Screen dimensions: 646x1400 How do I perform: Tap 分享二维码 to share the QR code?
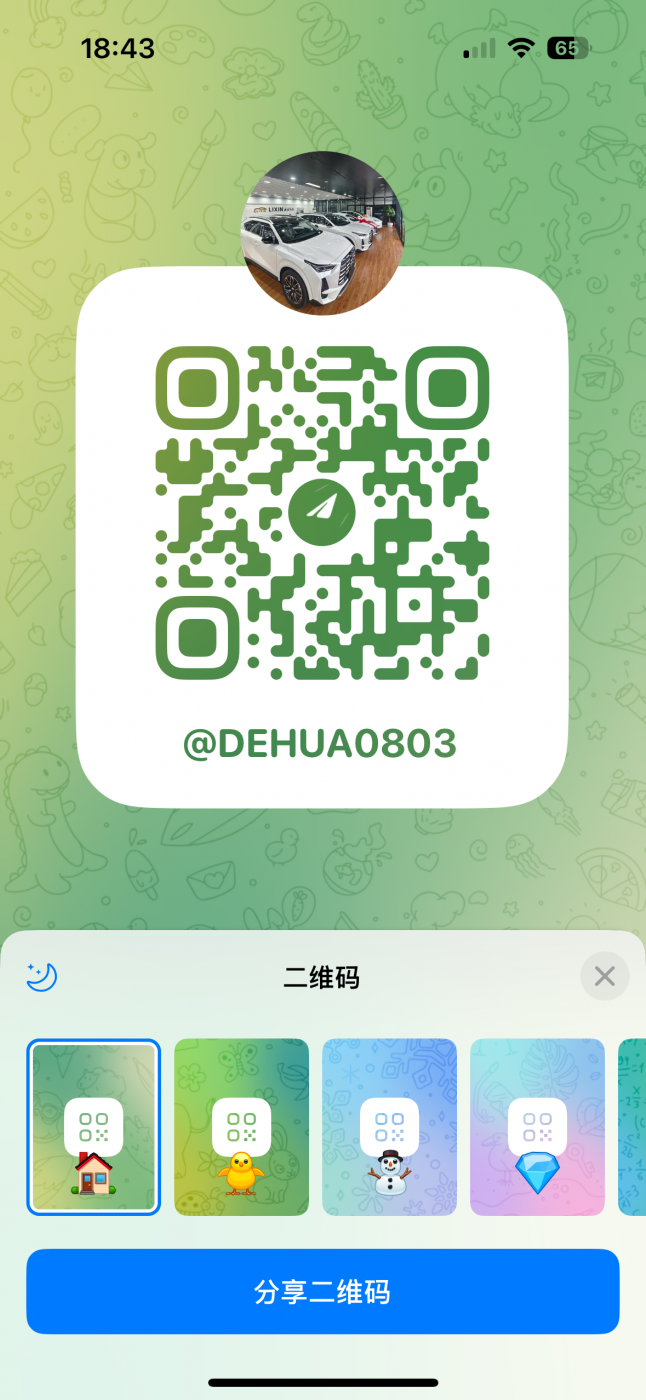pyautogui.click(x=323, y=1291)
